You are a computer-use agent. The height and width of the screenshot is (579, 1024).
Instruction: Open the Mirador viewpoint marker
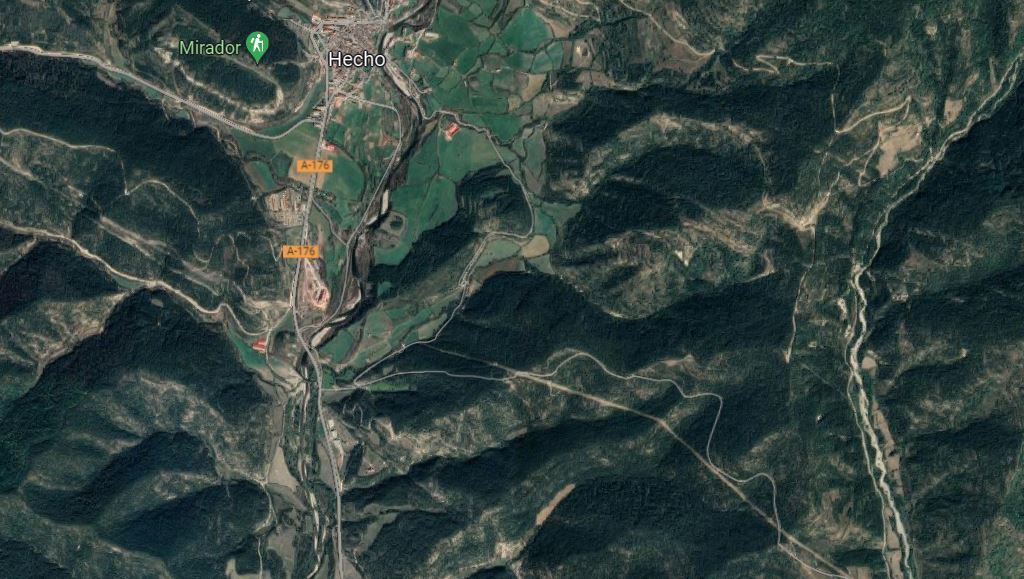tap(258, 45)
